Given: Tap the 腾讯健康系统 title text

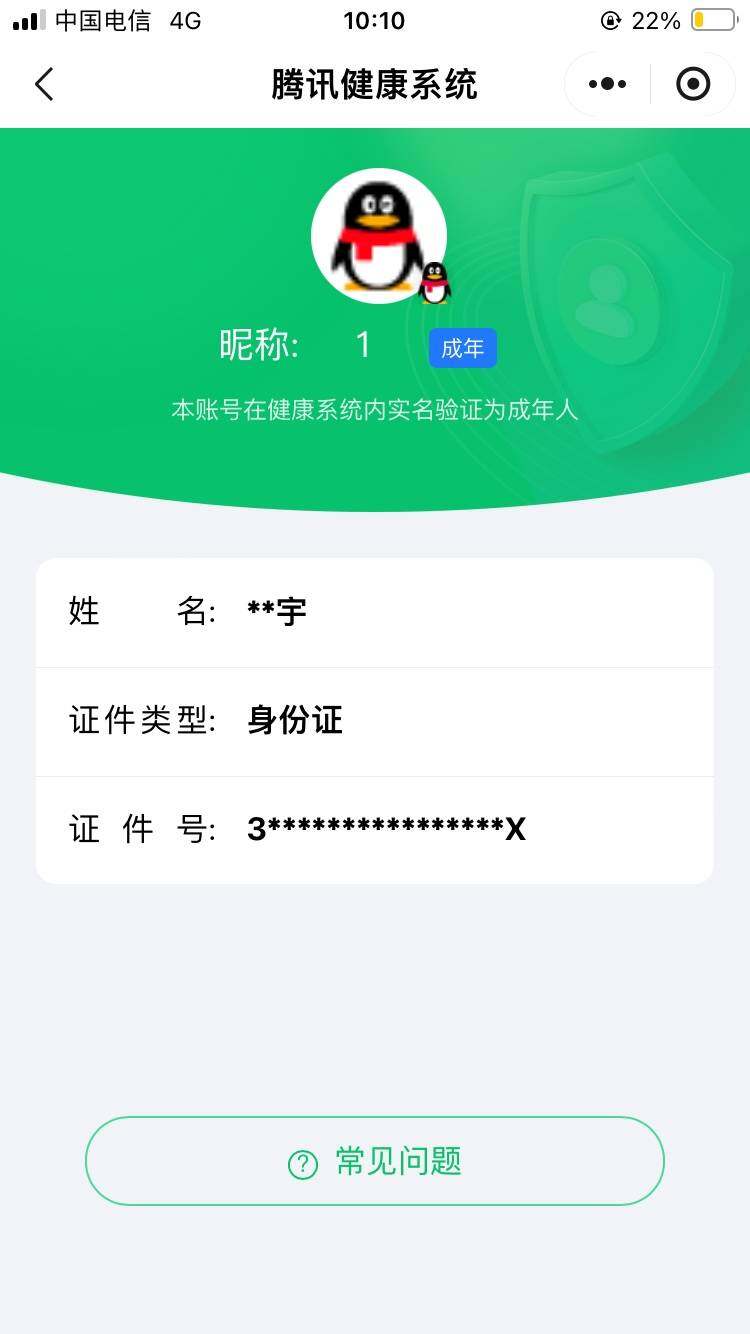Looking at the screenshot, I should [374, 84].
